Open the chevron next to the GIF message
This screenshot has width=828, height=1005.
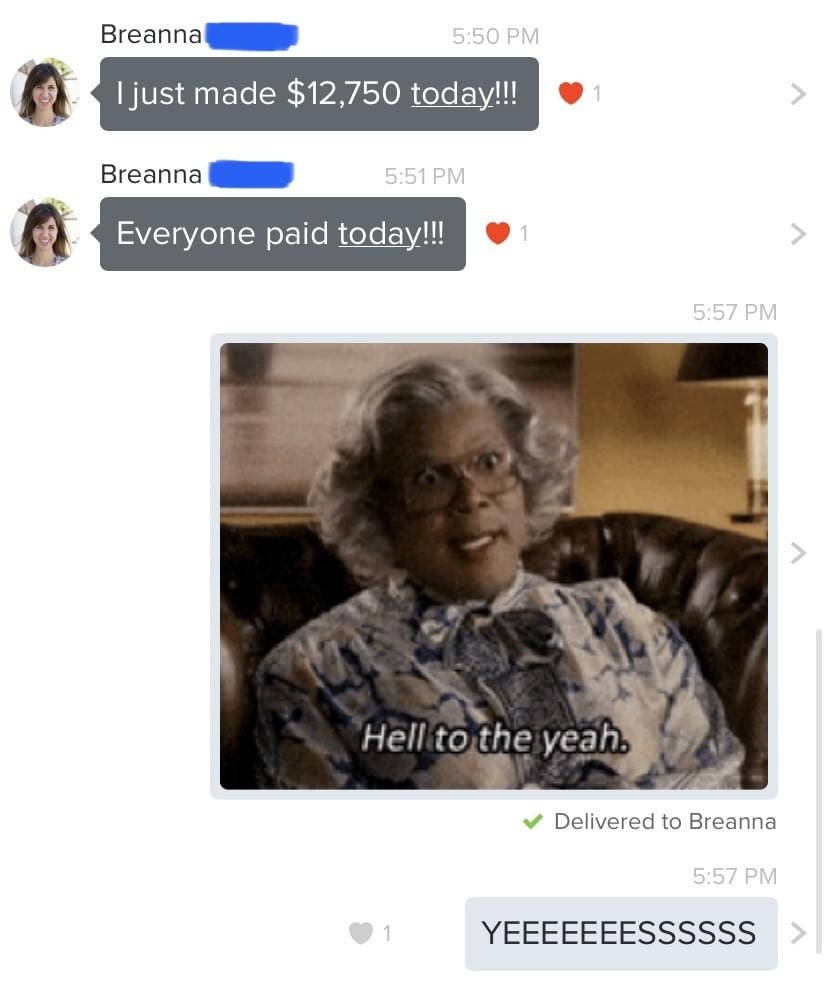tap(797, 552)
